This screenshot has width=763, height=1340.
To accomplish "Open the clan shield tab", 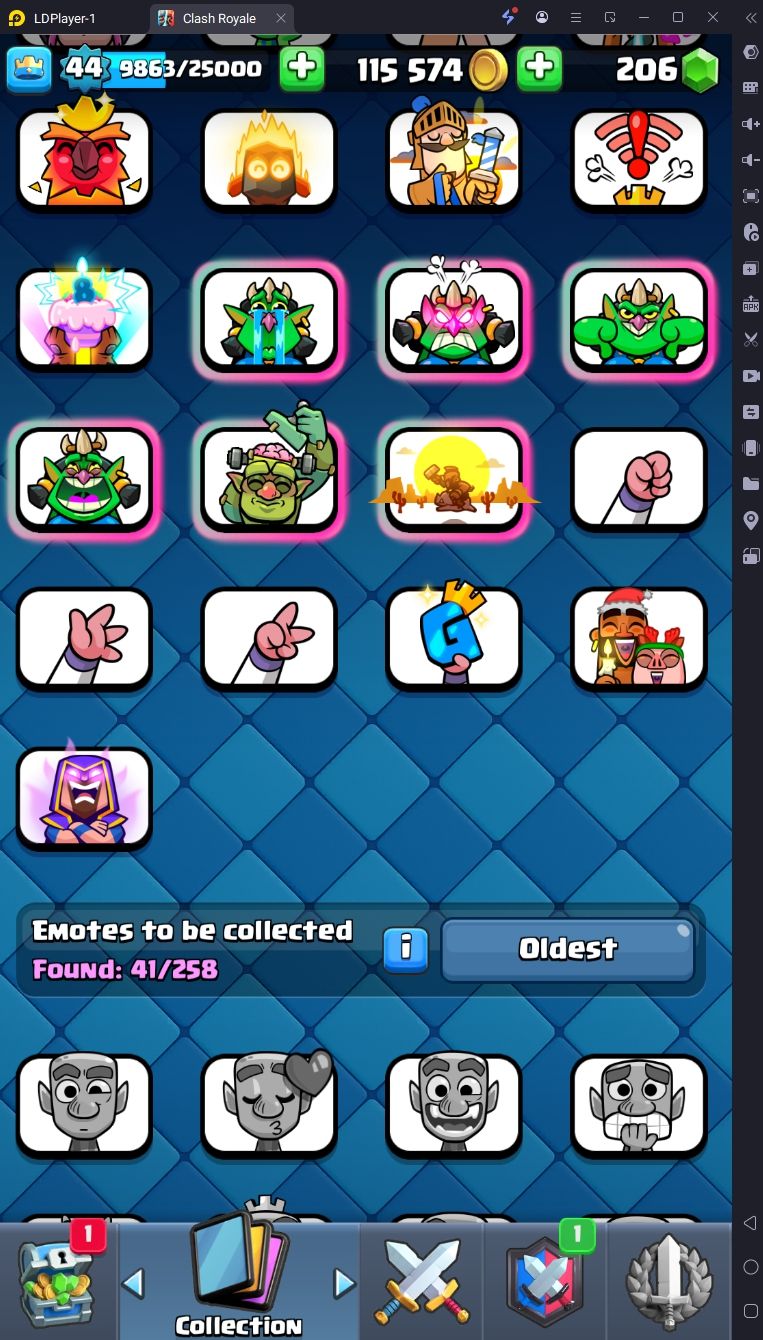I will pos(543,1282).
